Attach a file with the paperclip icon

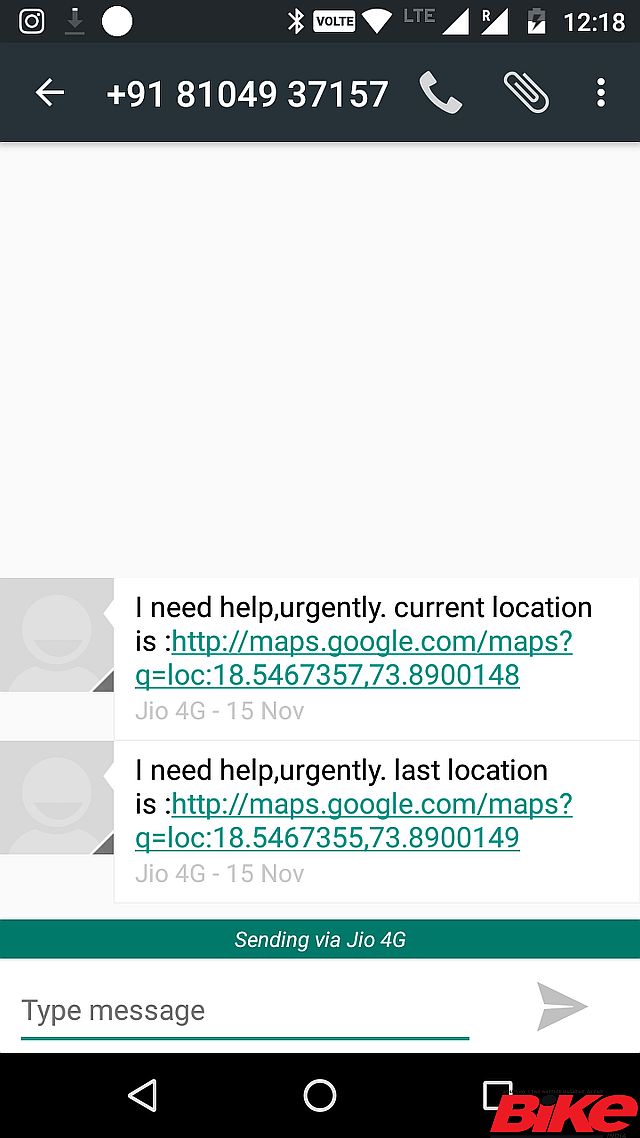[526, 93]
